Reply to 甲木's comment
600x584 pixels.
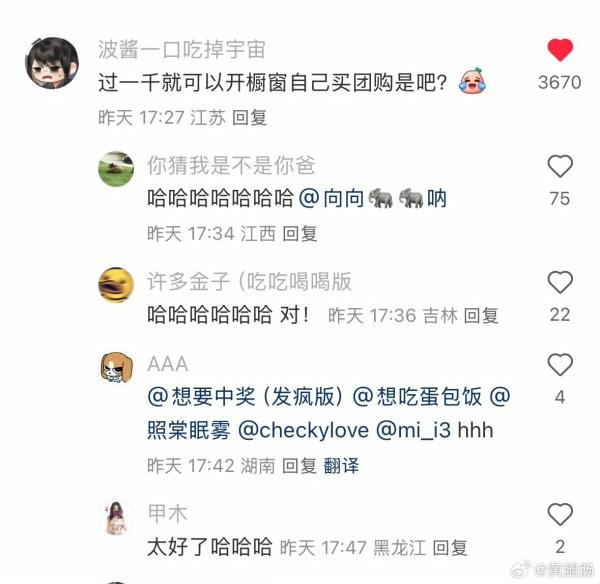point(450,548)
